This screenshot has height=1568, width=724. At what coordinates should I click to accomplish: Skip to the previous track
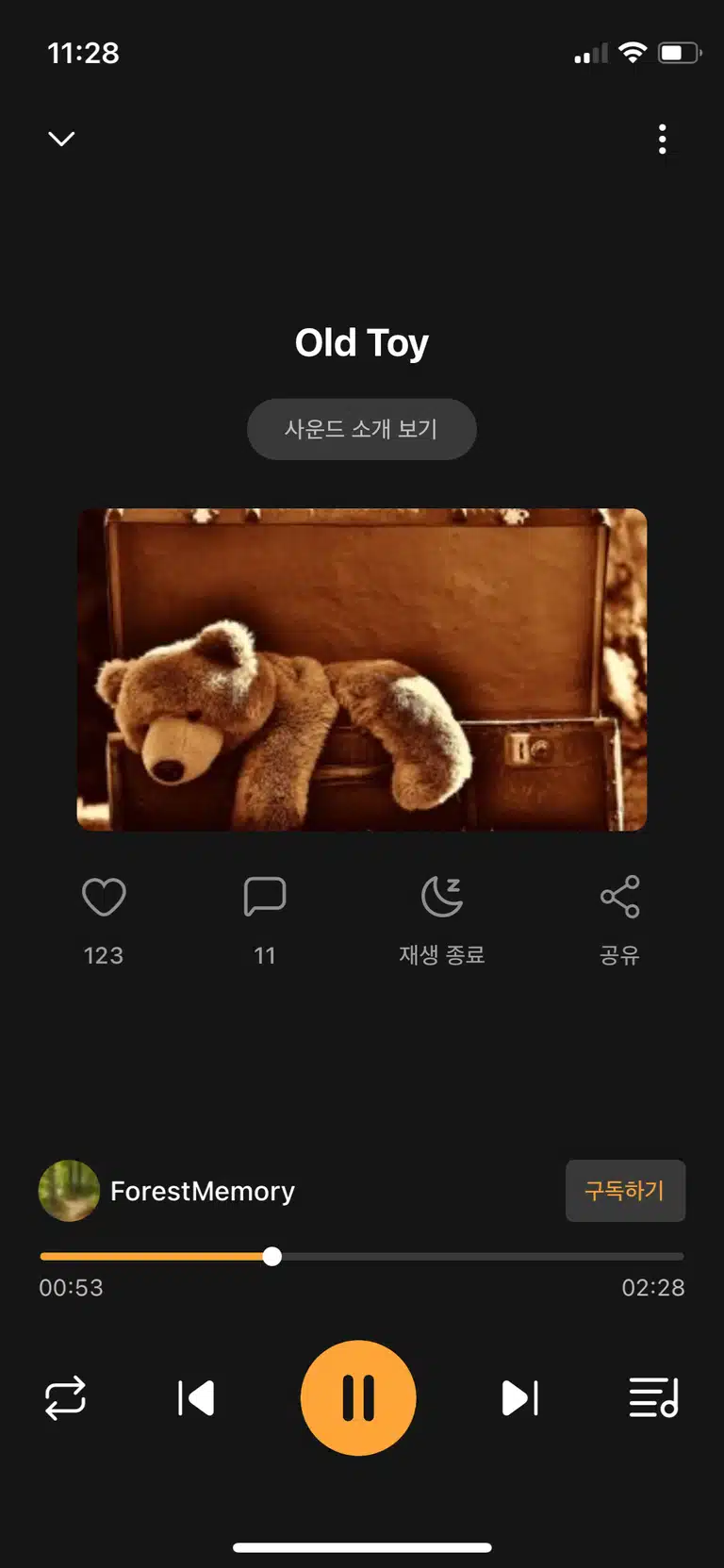coord(196,1398)
